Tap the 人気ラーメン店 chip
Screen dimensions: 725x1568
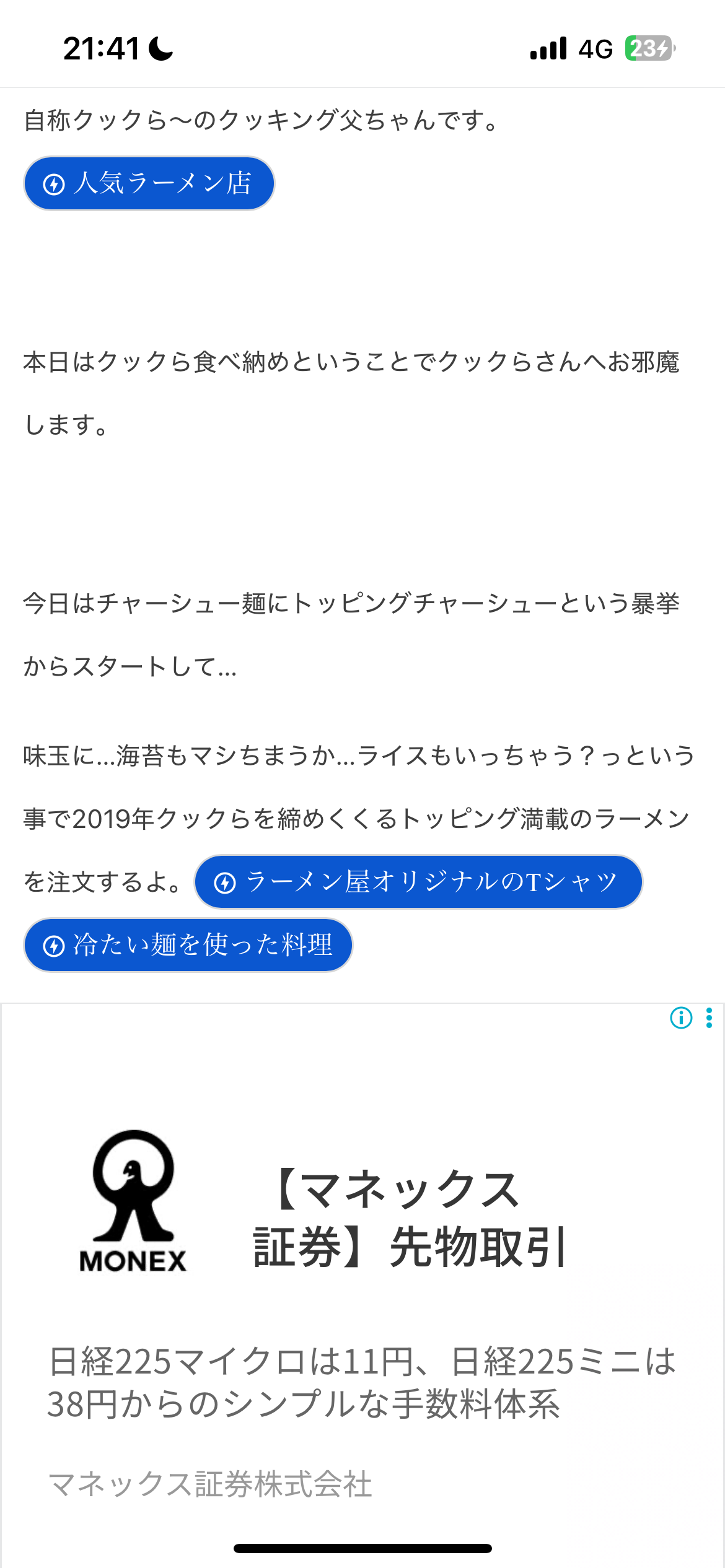point(149,183)
